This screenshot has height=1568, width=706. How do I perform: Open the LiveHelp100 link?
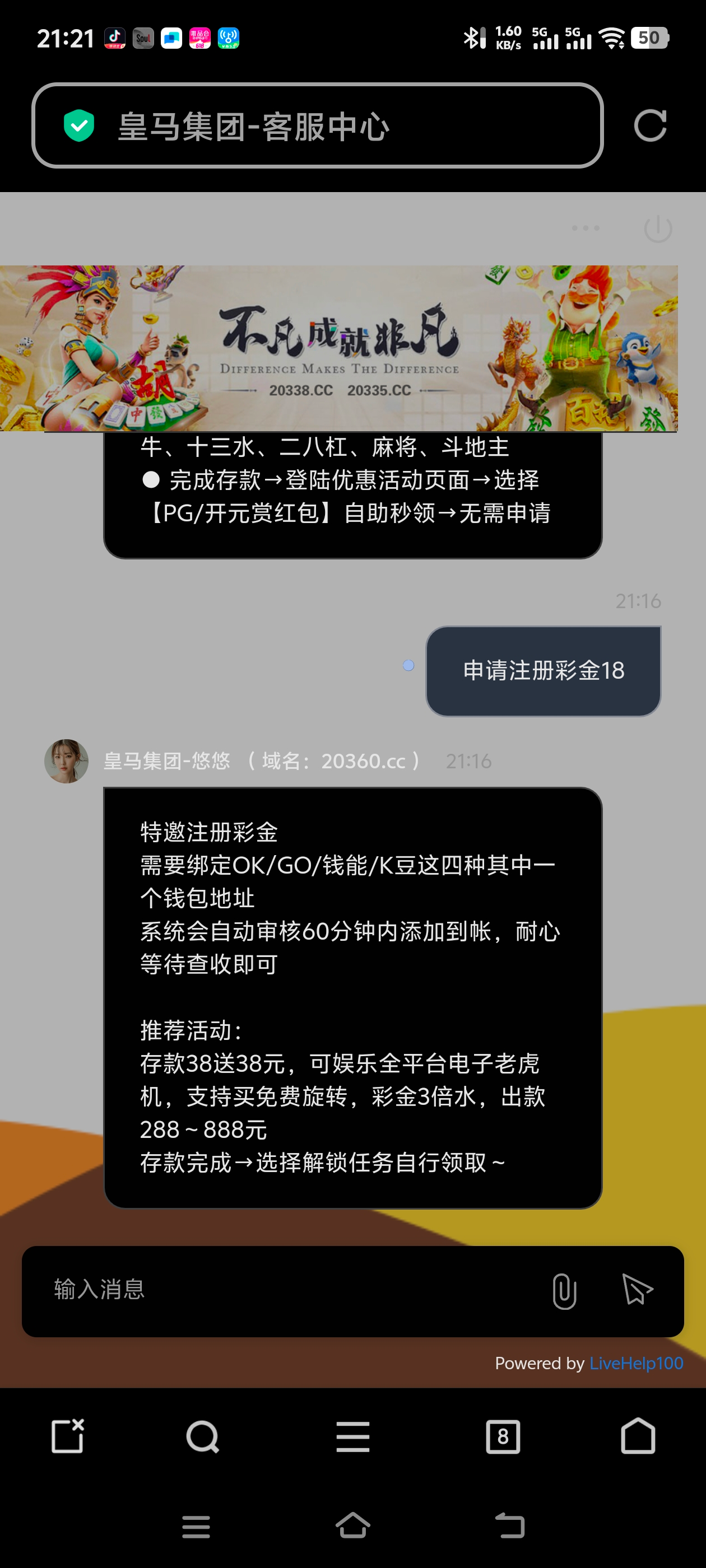click(x=636, y=1363)
